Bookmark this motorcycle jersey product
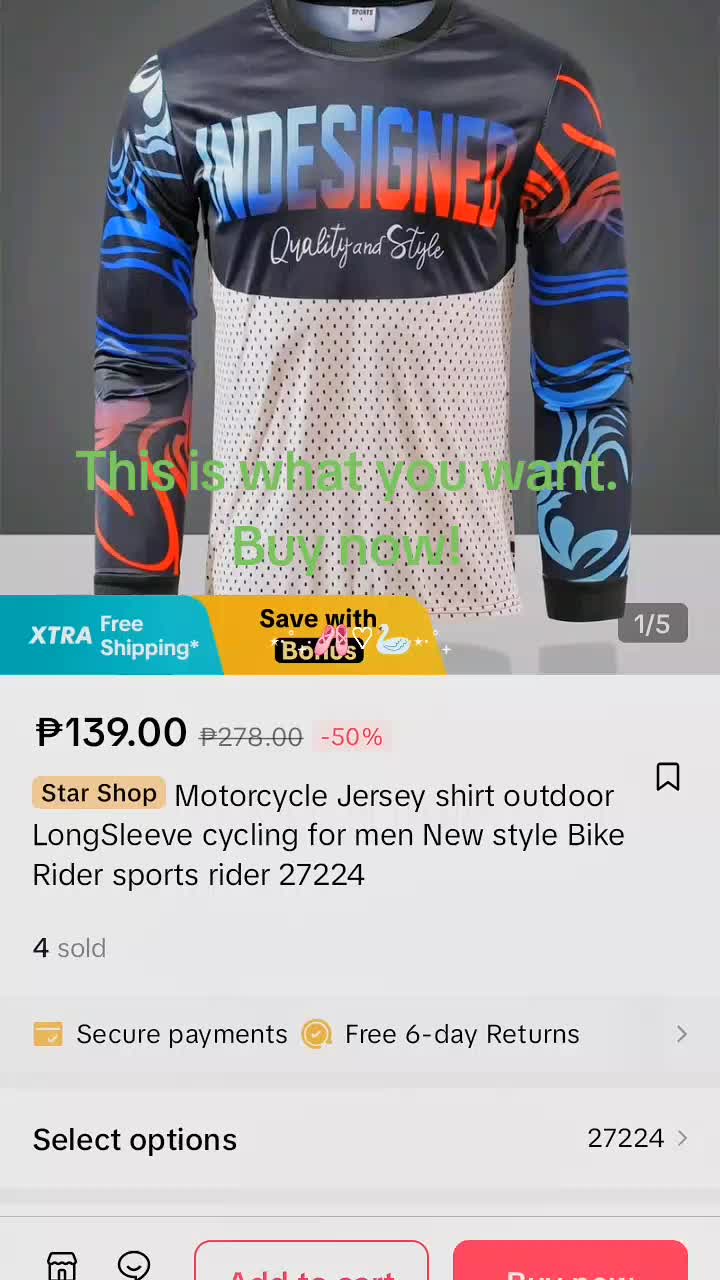The width and height of the screenshot is (720, 1280). pyautogui.click(x=668, y=777)
